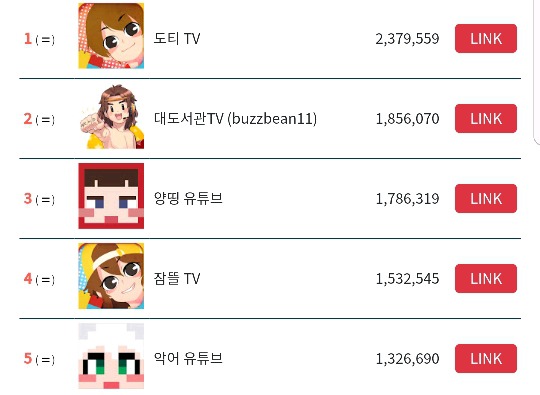Open 잠뜰 TV via its LINK button

click(486, 279)
